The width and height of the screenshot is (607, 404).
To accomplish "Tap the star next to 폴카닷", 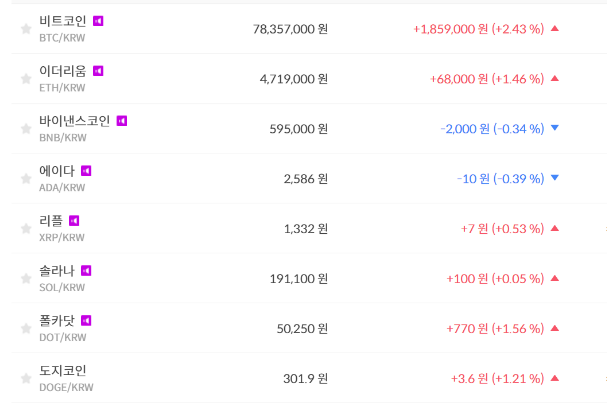I will pos(26,329).
